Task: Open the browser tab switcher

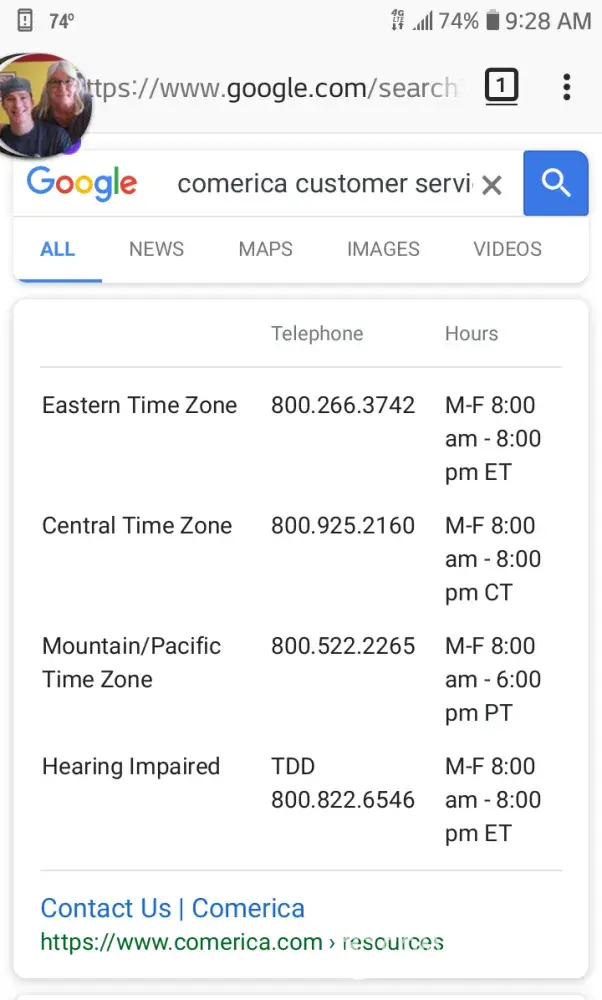Action: (x=501, y=87)
